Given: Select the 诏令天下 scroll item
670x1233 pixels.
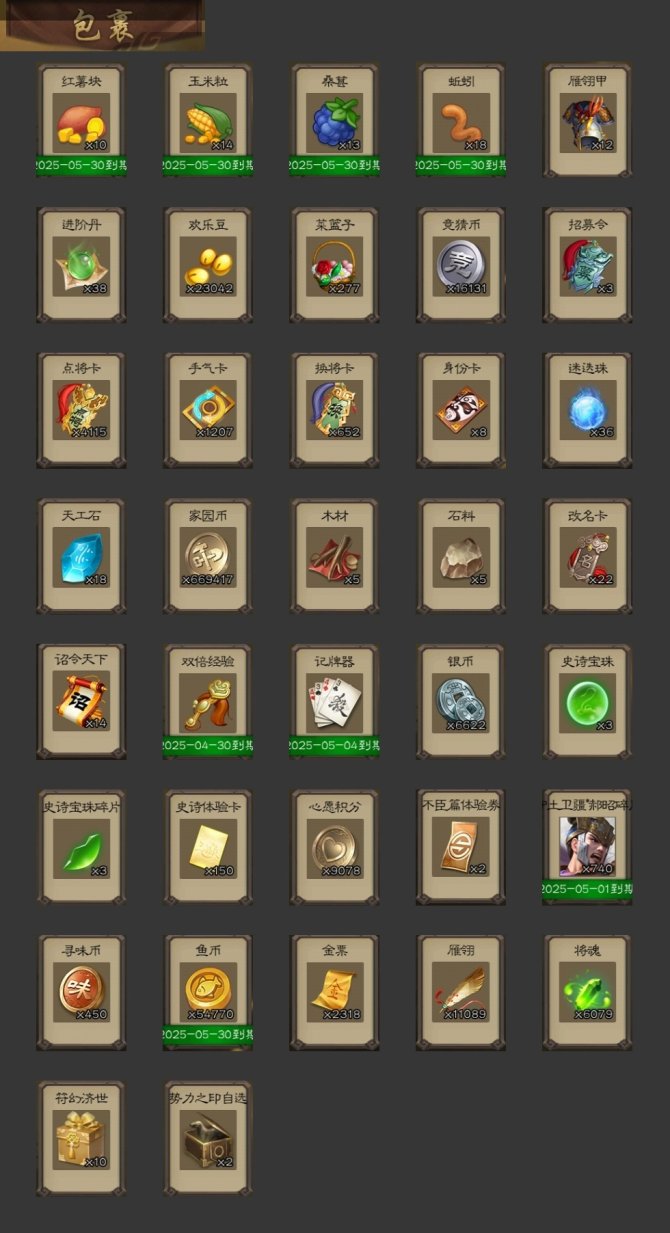Looking at the screenshot, I should pos(81,702).
